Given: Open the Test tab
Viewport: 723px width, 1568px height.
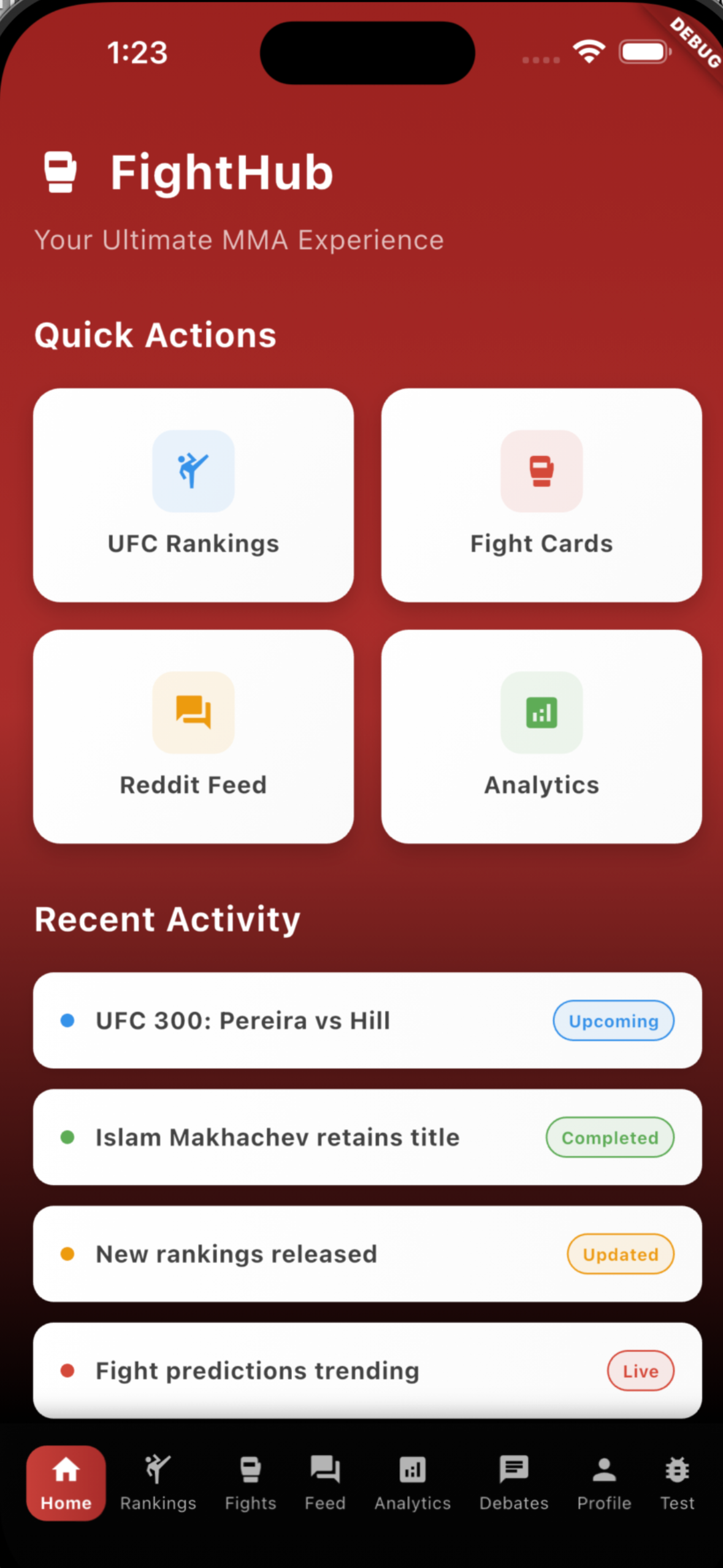Looking at the screenshot, I should click(677, 1483).
